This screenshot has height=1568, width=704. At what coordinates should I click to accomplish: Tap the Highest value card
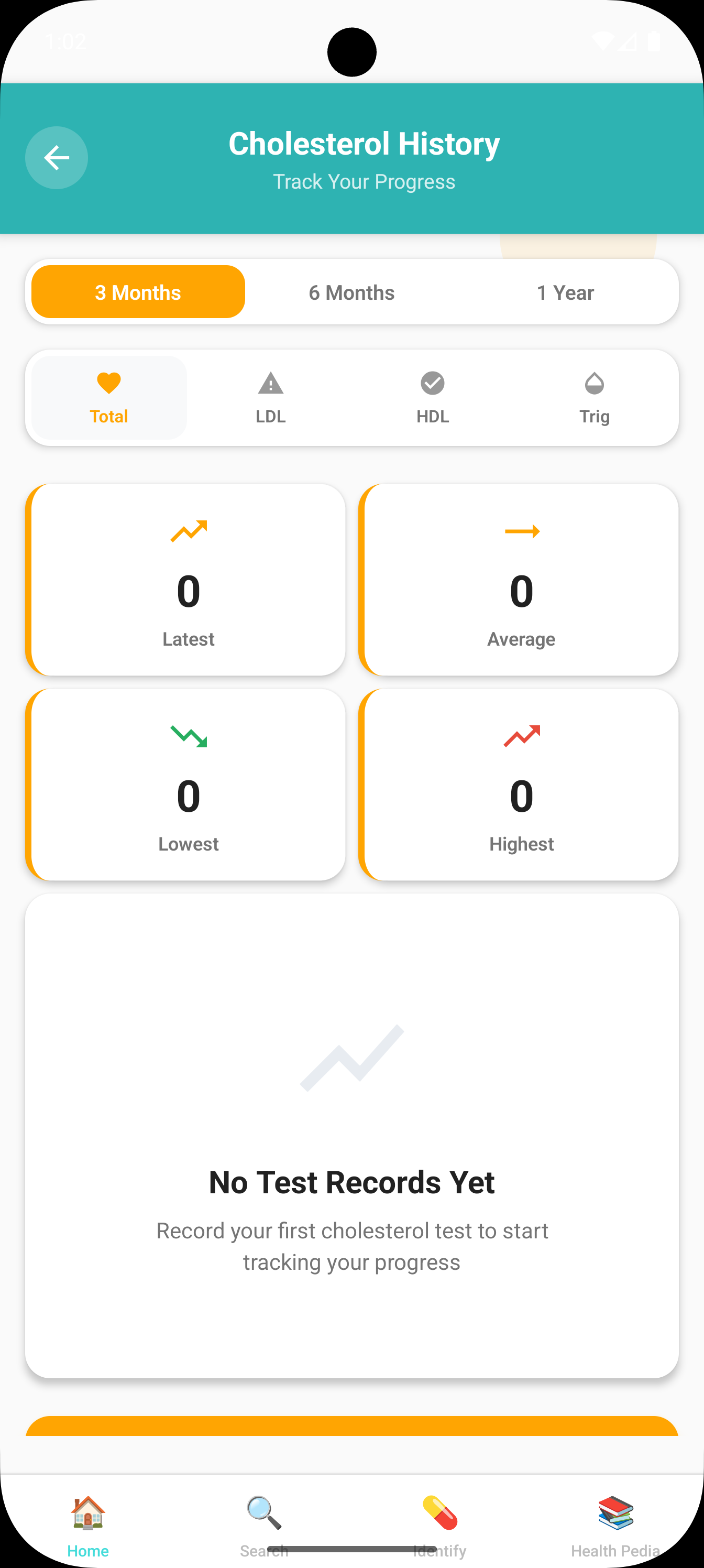tap(522, 785)
